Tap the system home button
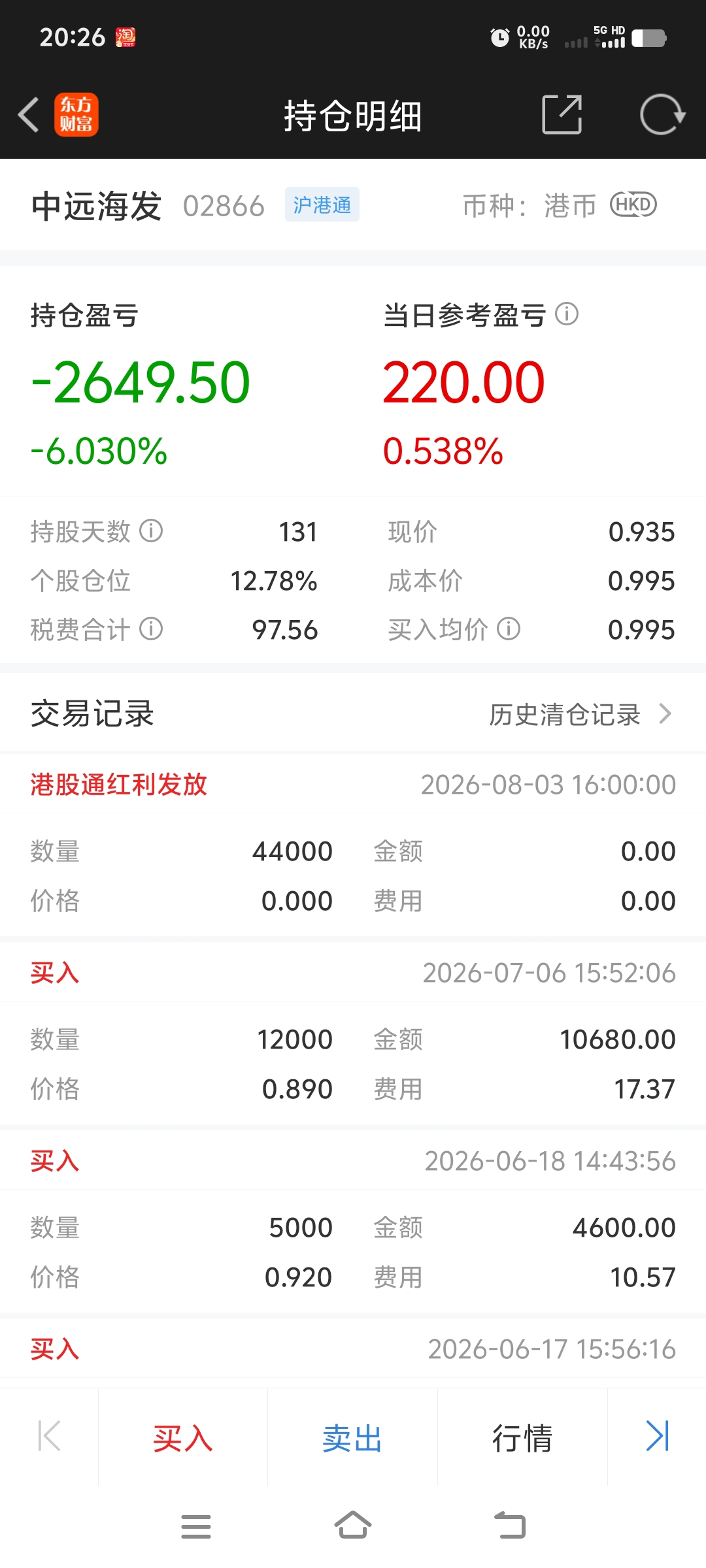Image resolution: width=706 pixels, height=1568 pixels. click(x=353, y=1525)
